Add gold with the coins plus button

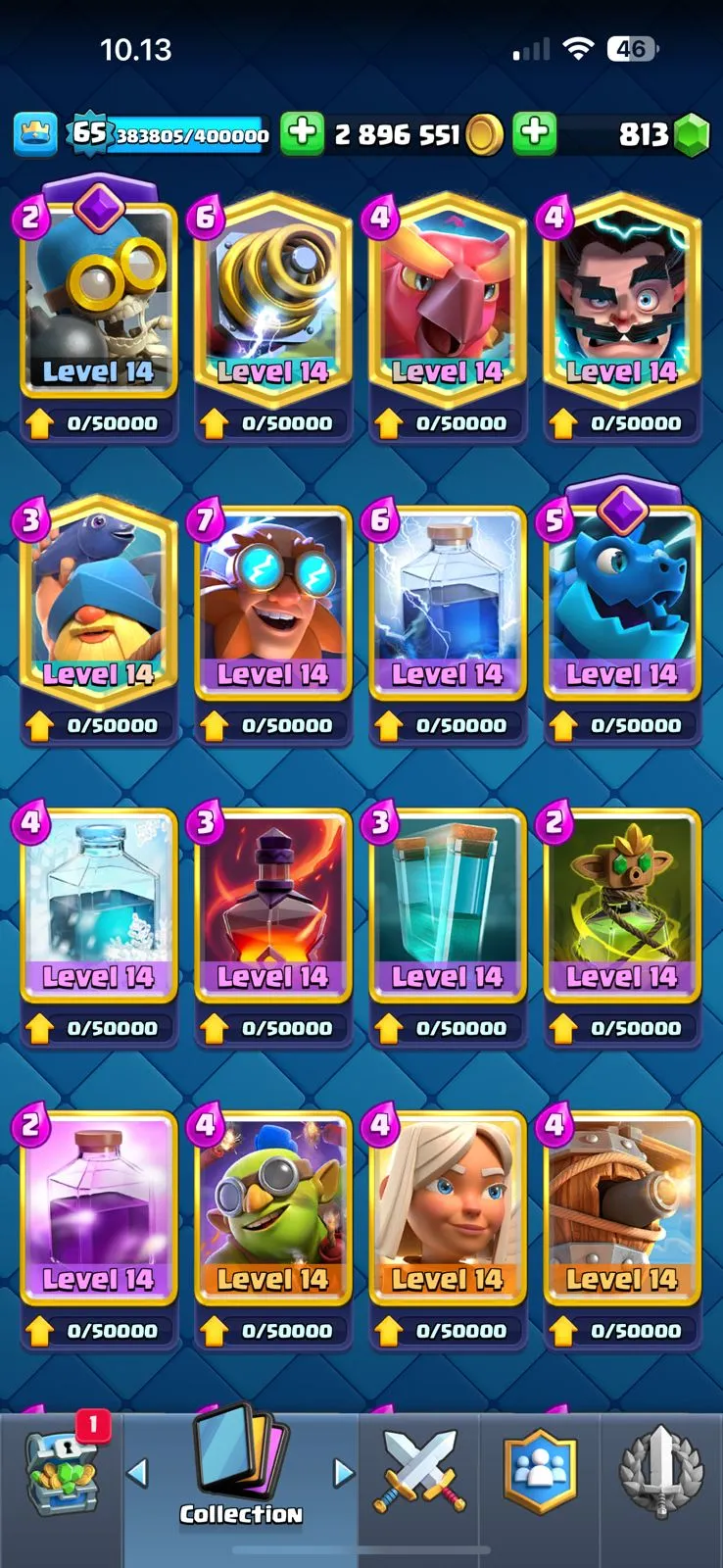303,134
